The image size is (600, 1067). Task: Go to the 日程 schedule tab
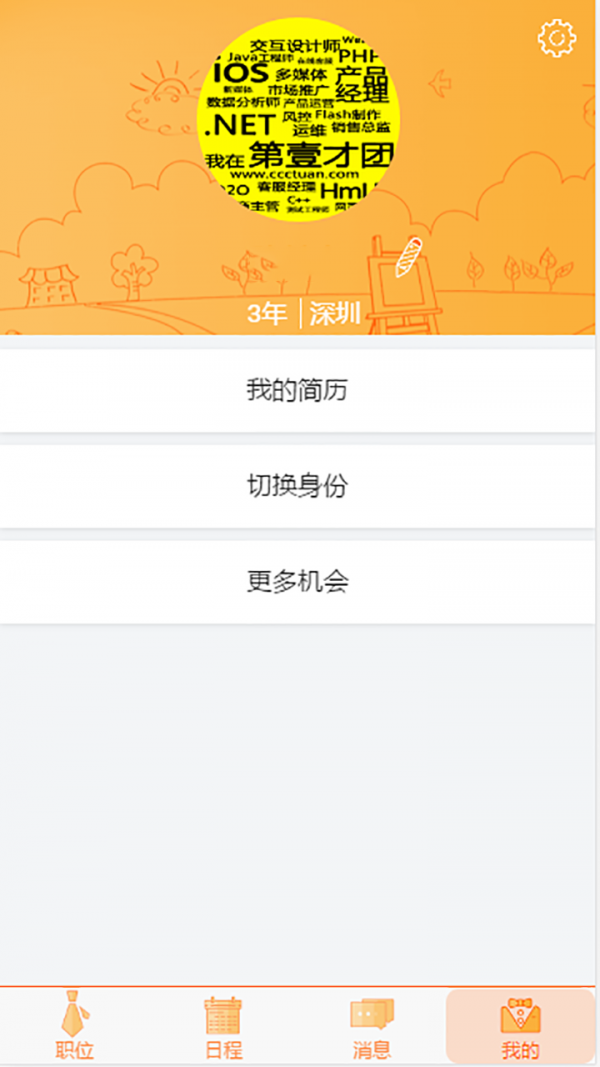tap(223, 1026)
